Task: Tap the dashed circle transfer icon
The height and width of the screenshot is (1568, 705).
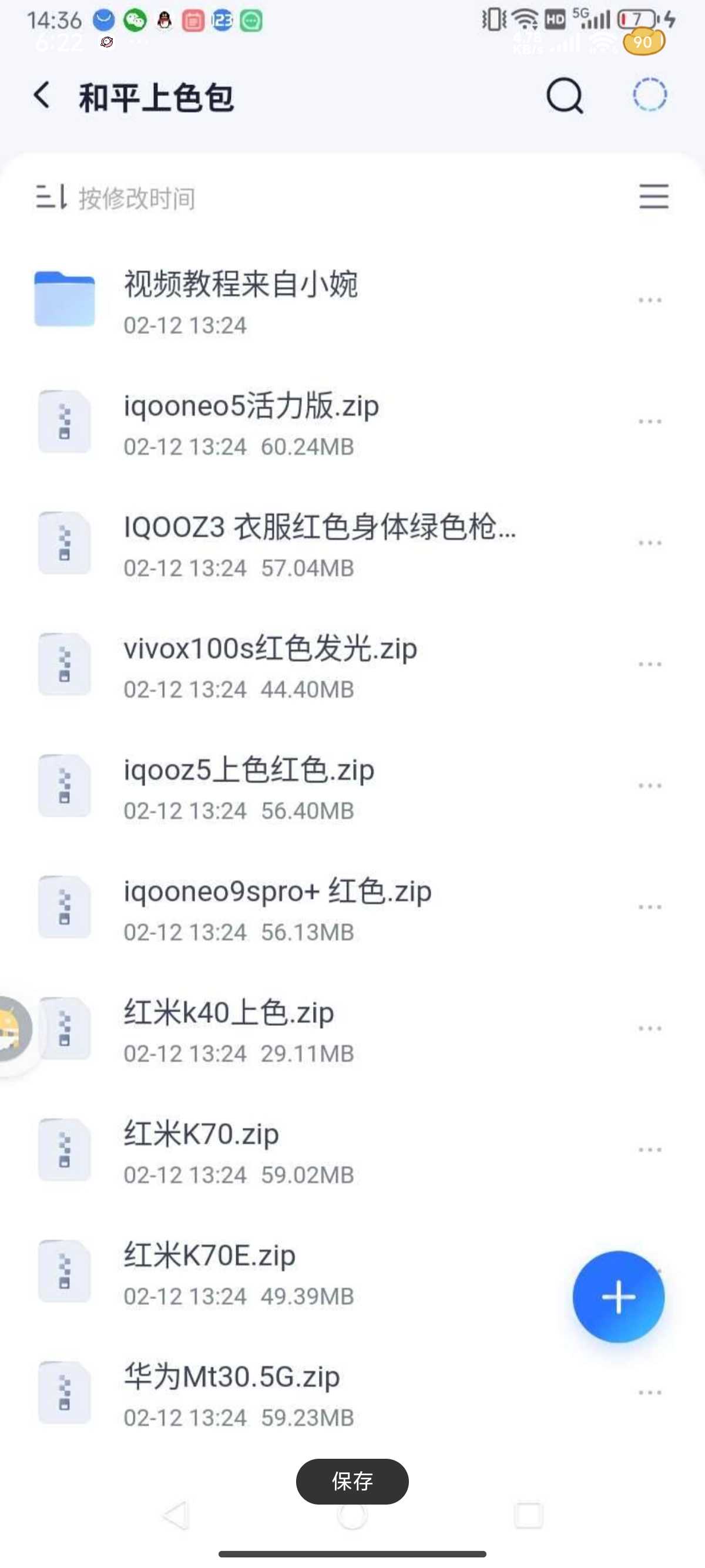Action: [650, 95]
